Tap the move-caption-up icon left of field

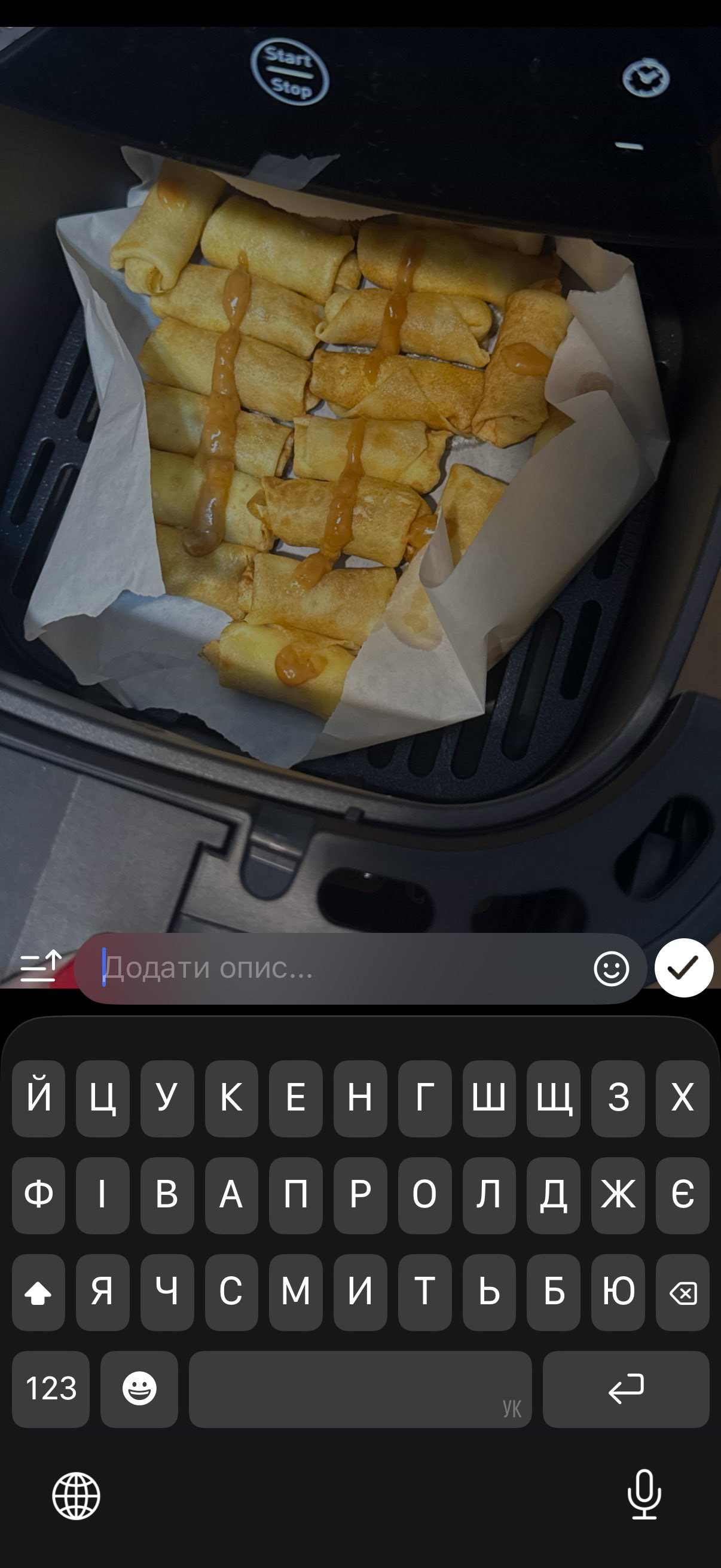tap(40, 966)
